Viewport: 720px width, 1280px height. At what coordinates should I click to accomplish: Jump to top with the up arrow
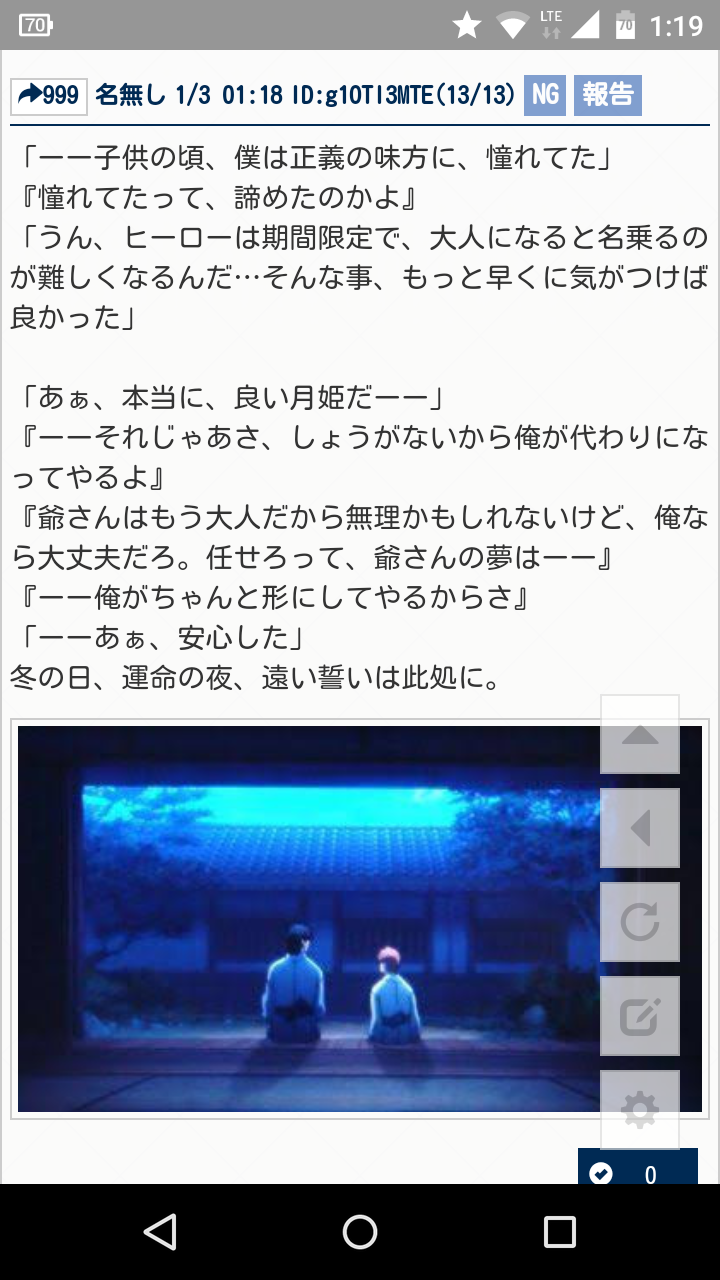pyautogui.click(x=640, y=735)
